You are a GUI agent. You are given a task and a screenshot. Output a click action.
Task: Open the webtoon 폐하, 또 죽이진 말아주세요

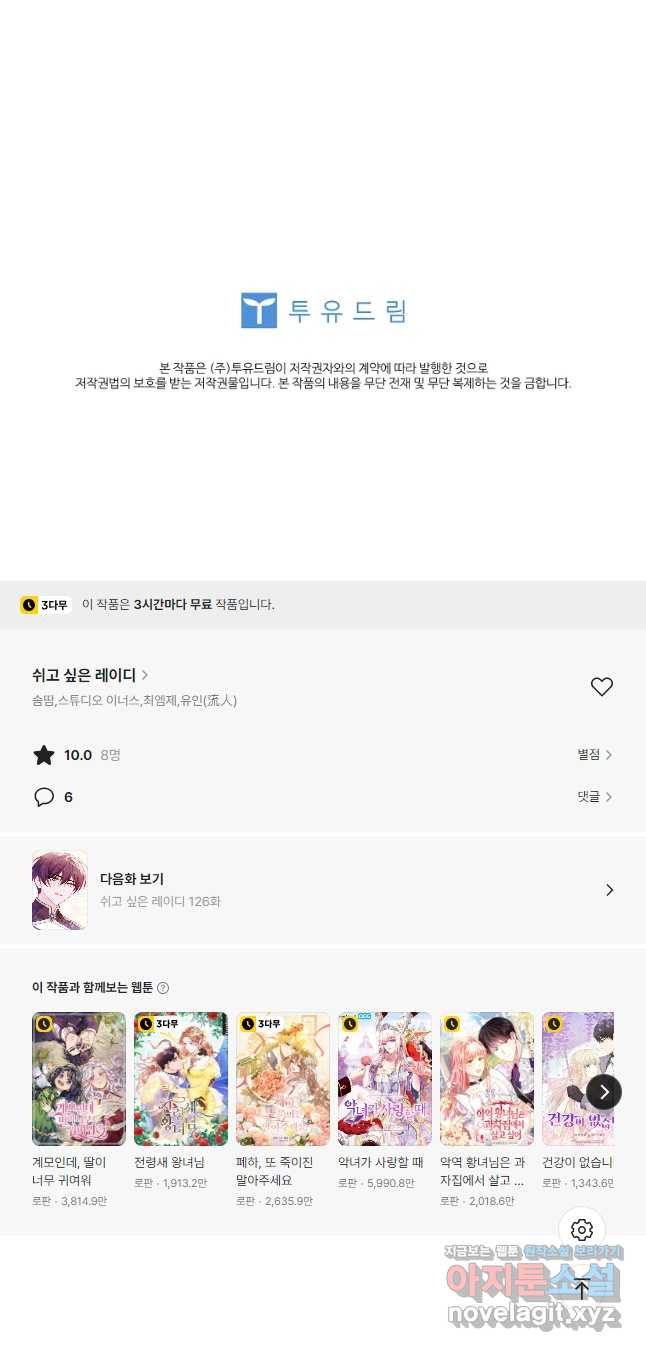point(283,1079)
